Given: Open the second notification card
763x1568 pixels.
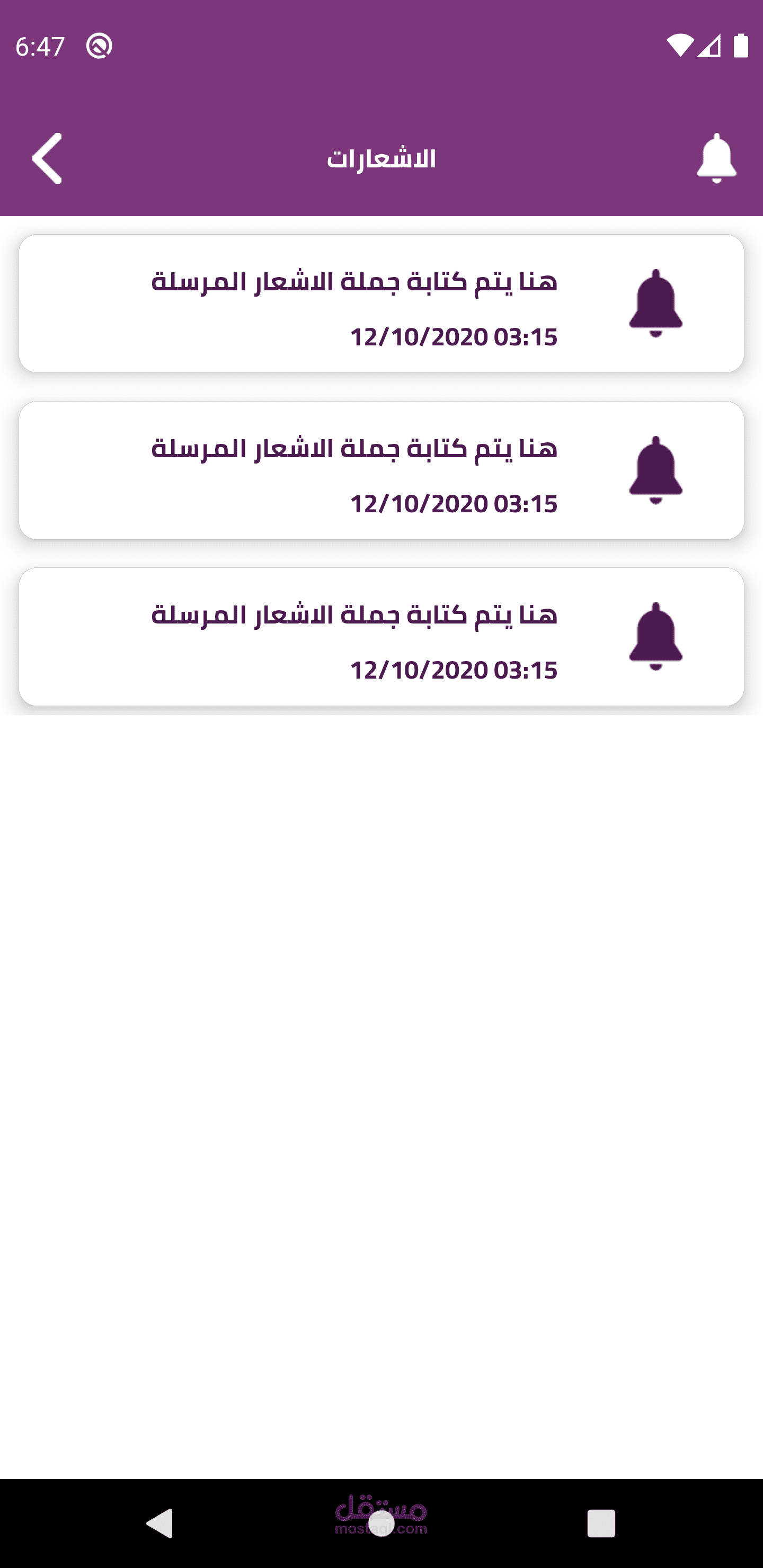Looking at the screenshot, I should click(381, 470).
